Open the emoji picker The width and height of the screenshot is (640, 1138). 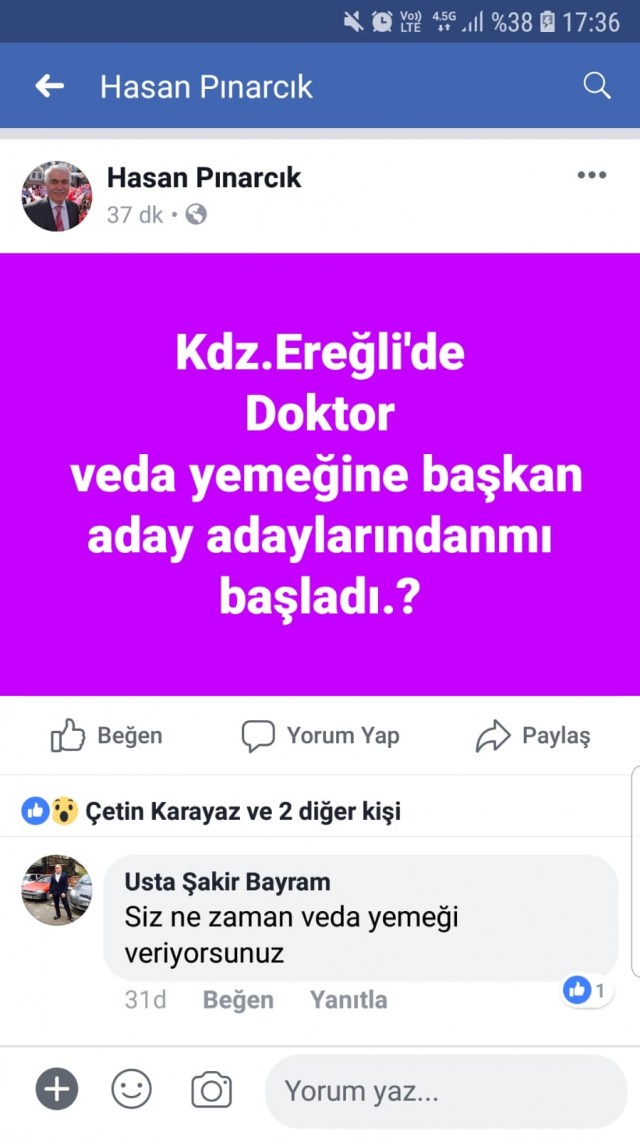click(x=131, y=1090)
